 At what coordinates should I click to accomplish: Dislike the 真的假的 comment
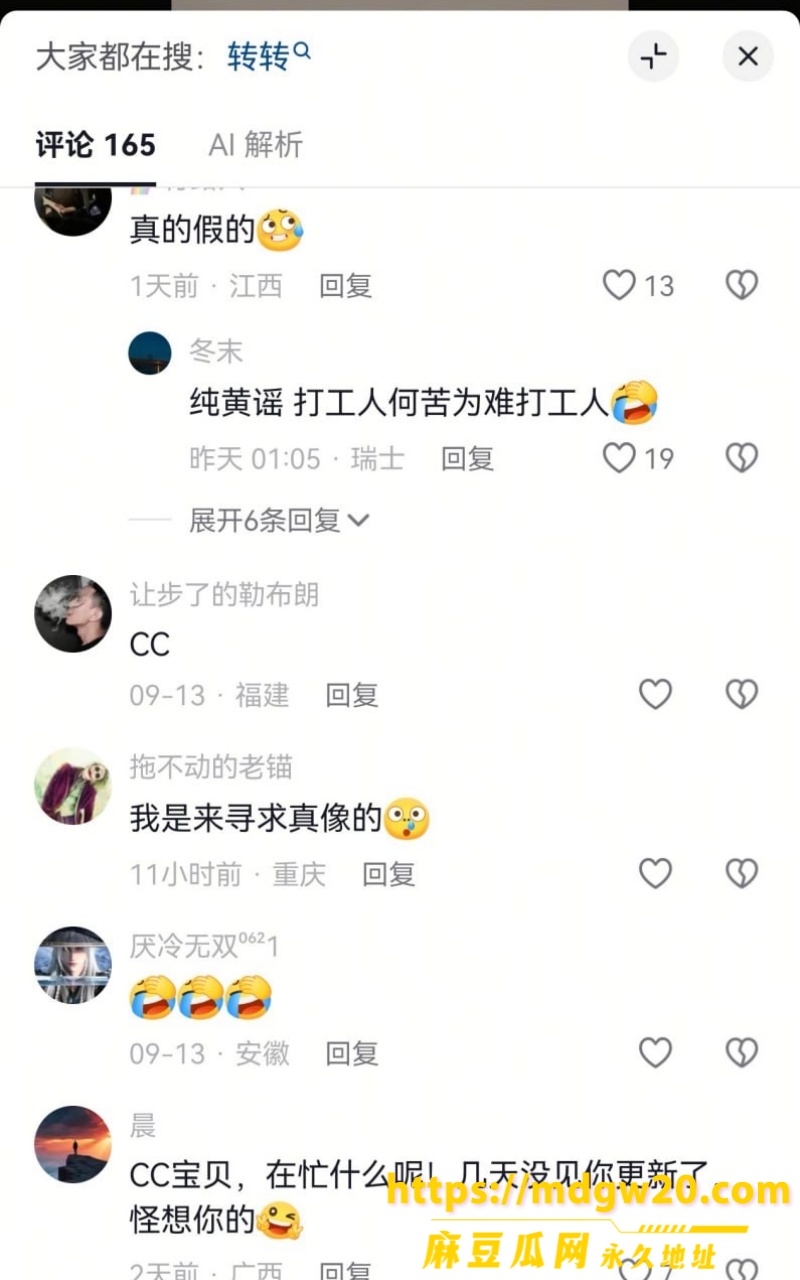pyautogui.click(x=741, y=286)
